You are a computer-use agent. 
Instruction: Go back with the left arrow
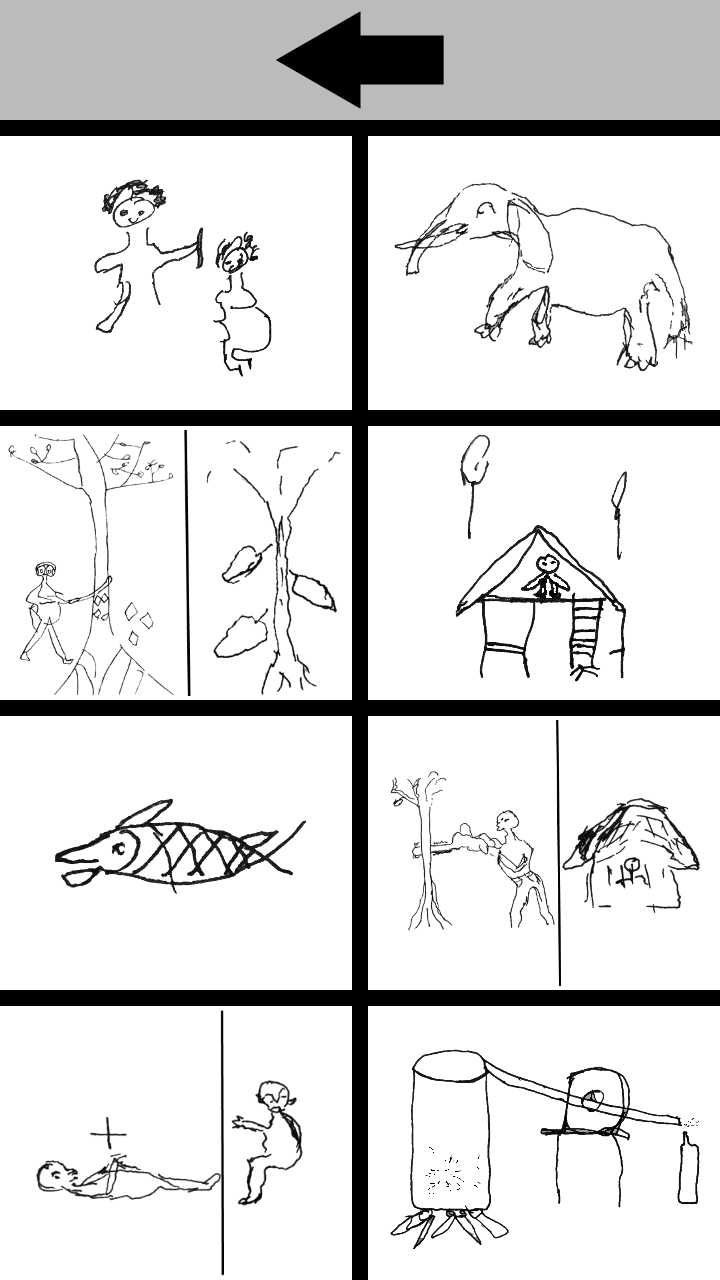coord(360,60)
